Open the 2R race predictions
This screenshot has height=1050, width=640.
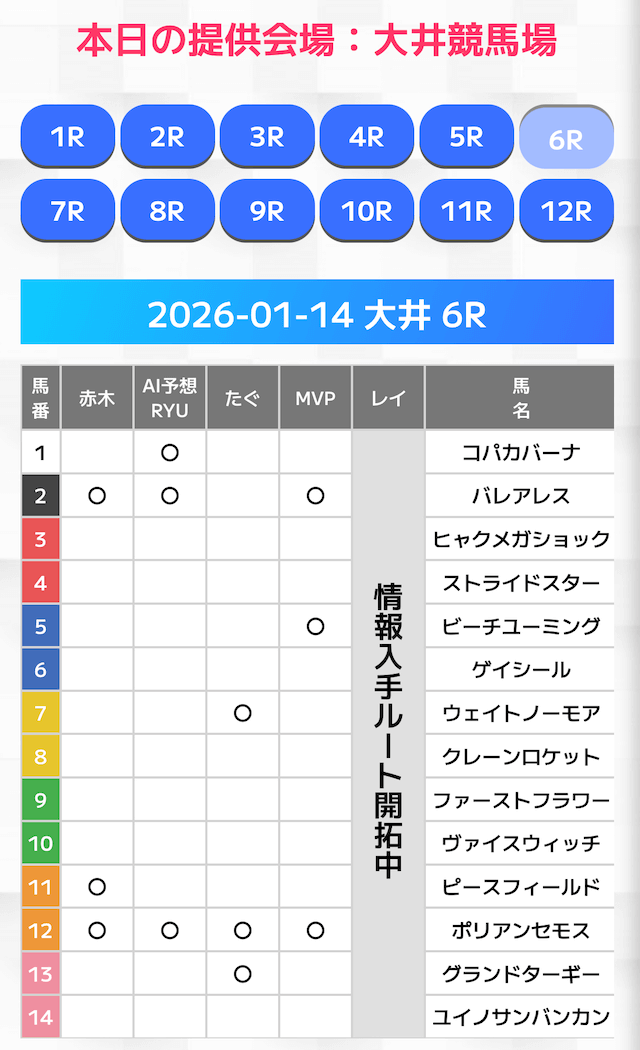point(167,137)
